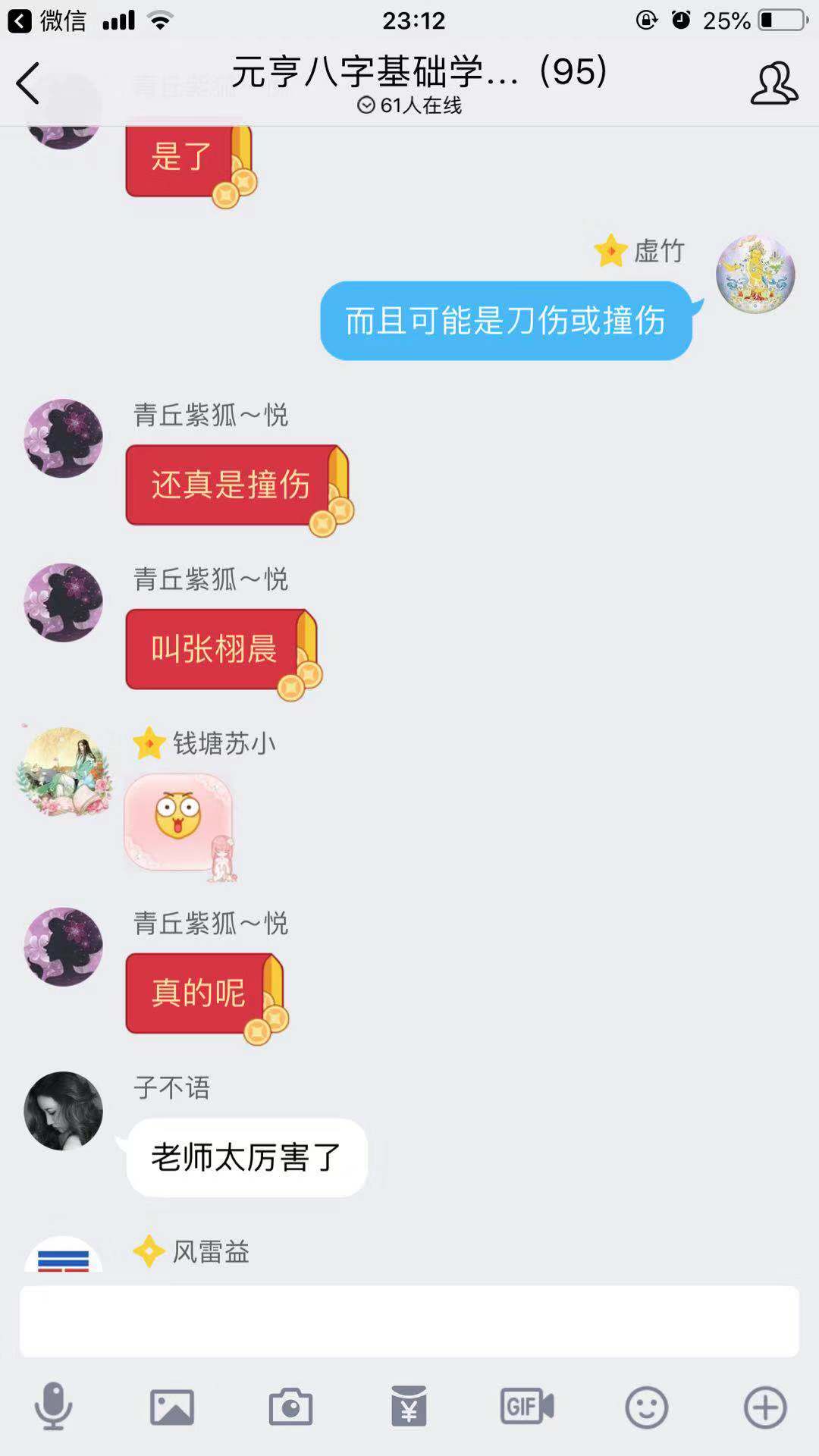819x1456 pixels.
Task: Open group members info icon
Action: pyautogui.click(x=773, y=83)
